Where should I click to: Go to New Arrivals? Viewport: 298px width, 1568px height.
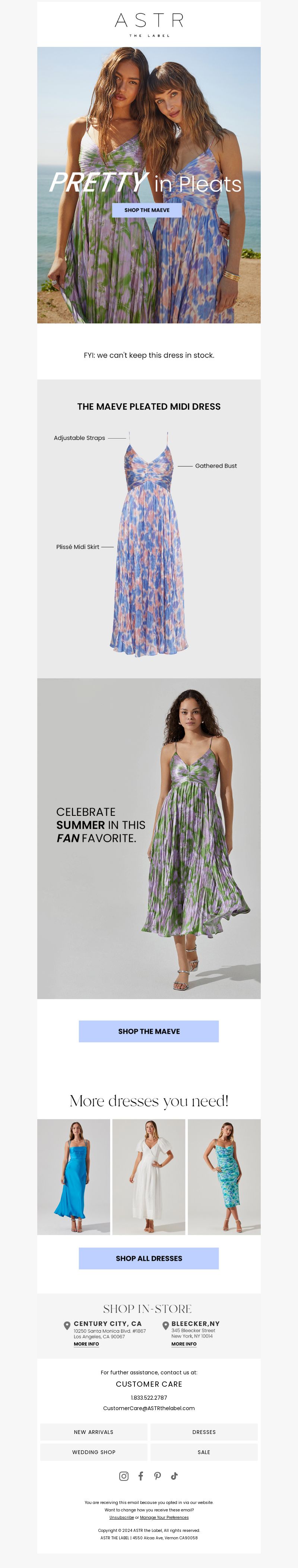pyautogui.click(x=94, y=1432)
